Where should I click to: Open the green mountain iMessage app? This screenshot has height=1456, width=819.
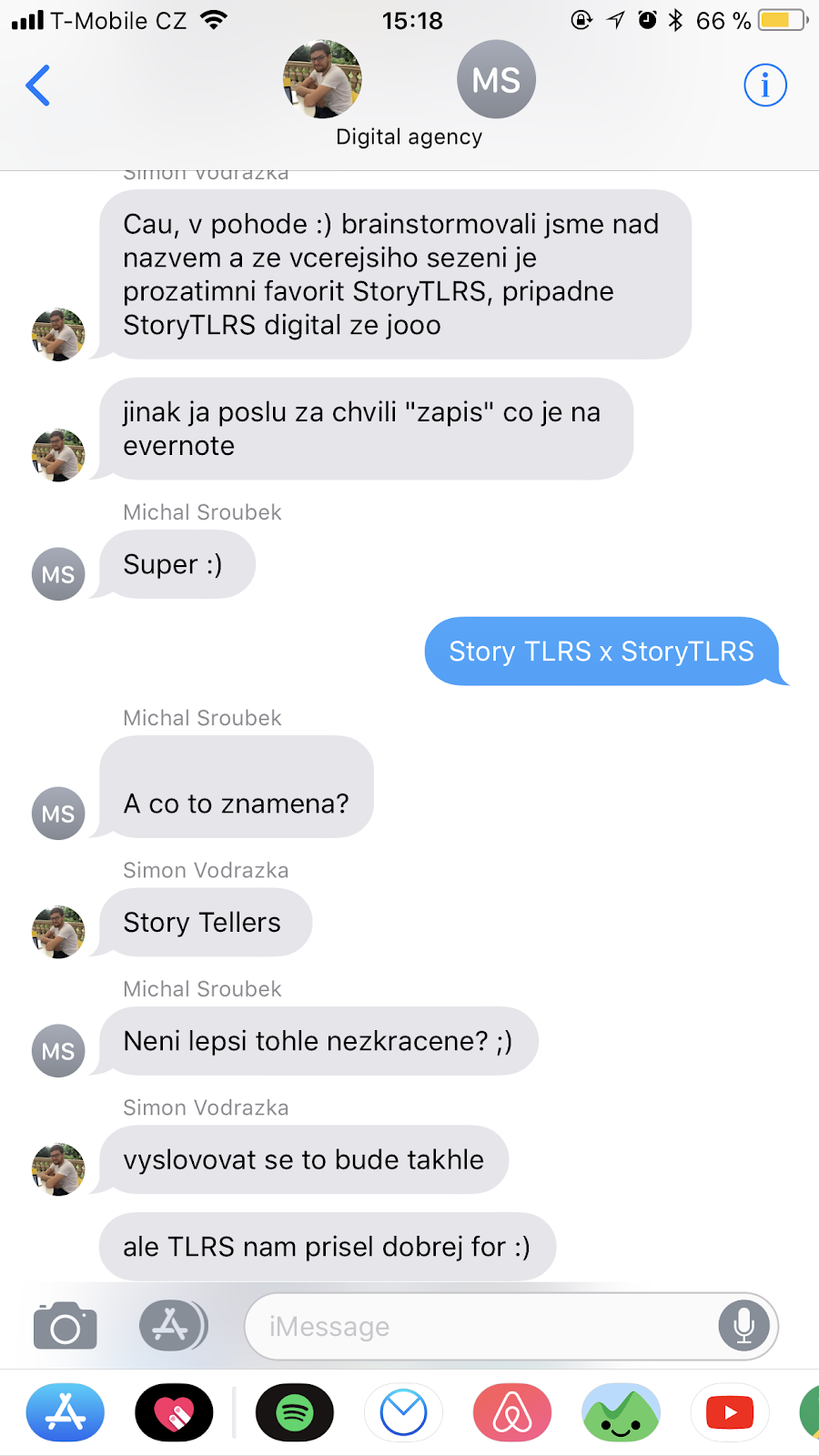coord(621,1412)
